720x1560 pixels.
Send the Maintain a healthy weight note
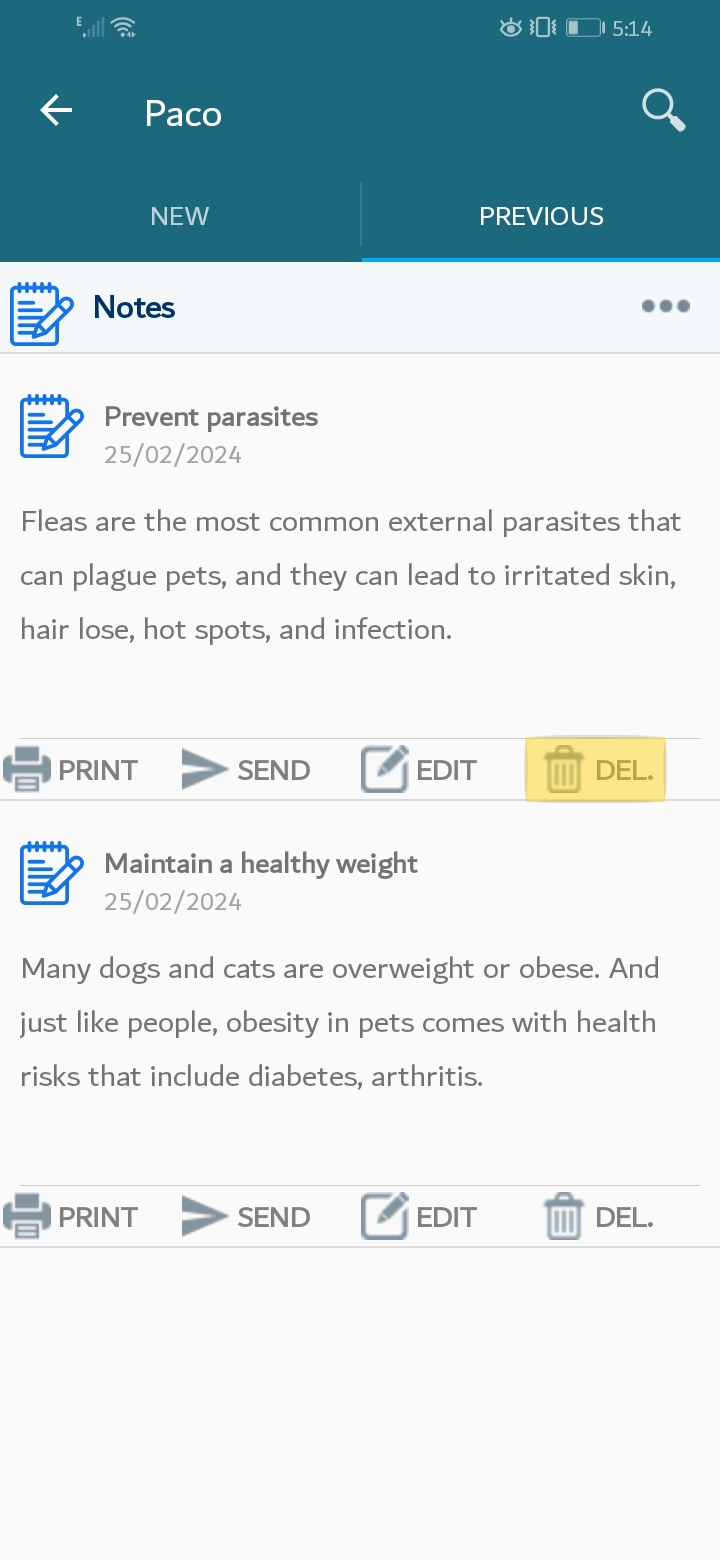click(246, 1217)
